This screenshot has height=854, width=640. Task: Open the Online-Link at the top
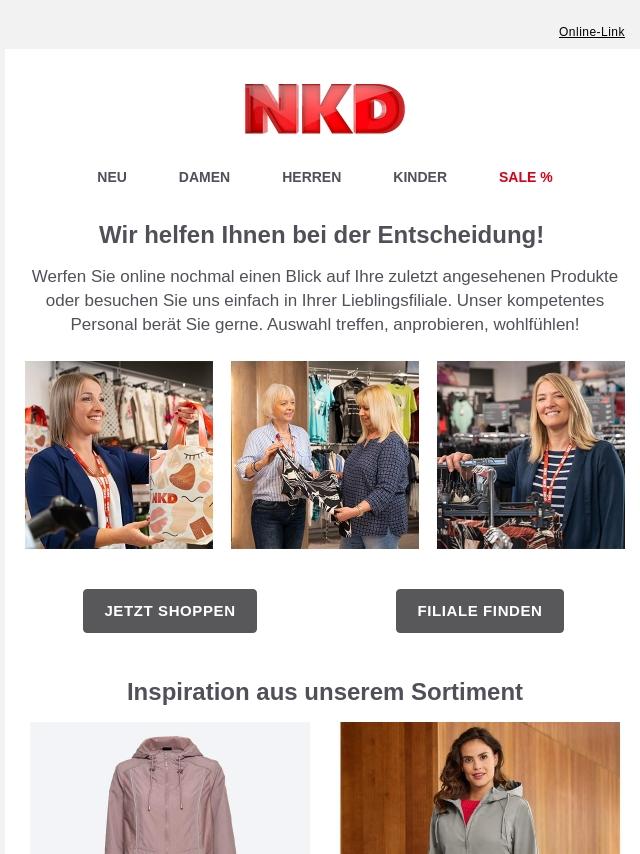click(x=591, y=32)
